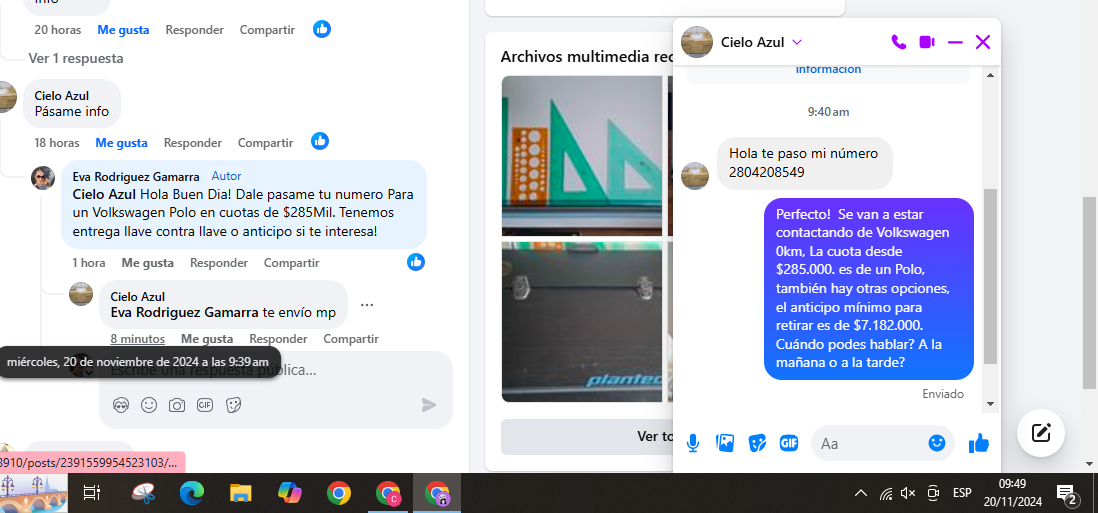This screenshot has width=1098, height=513.
Task: Record a voice clip in chat
Action: (x=693, y=443)
